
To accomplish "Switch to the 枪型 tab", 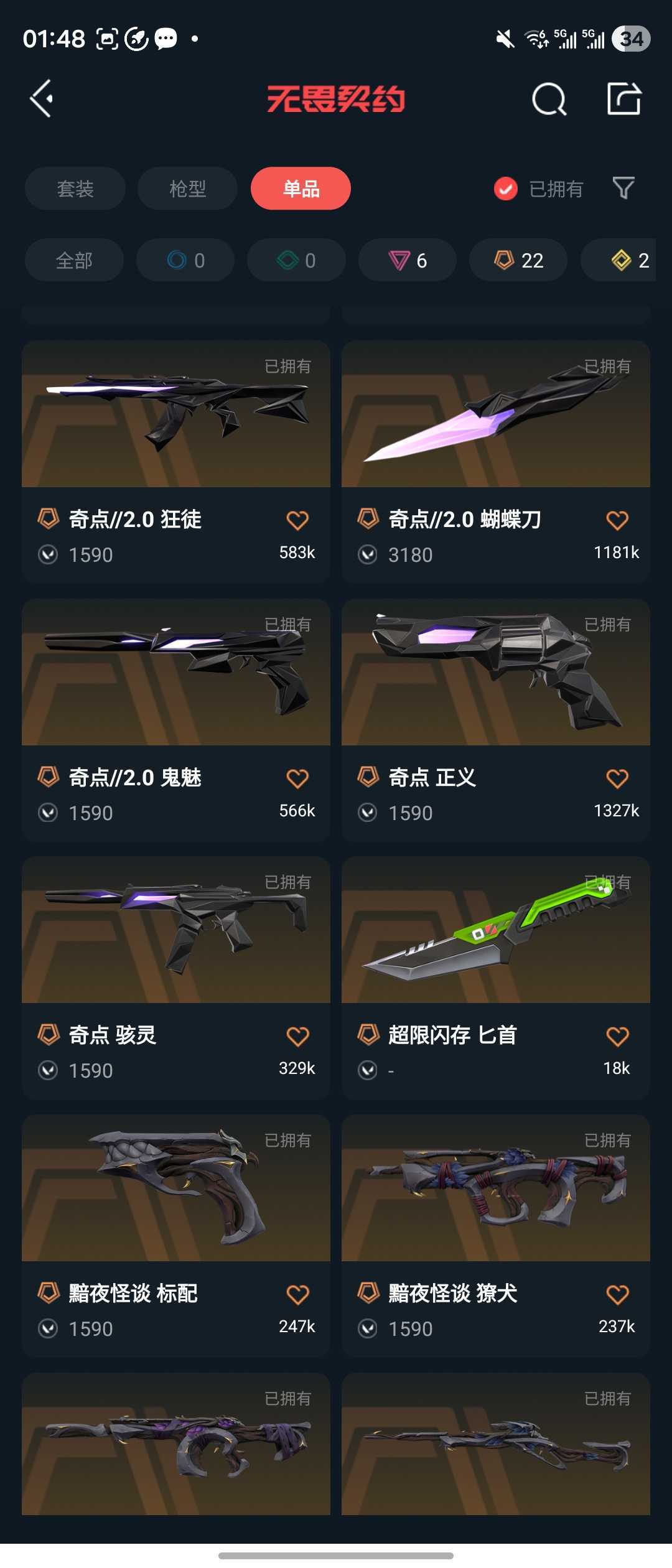I will (187, 189).
